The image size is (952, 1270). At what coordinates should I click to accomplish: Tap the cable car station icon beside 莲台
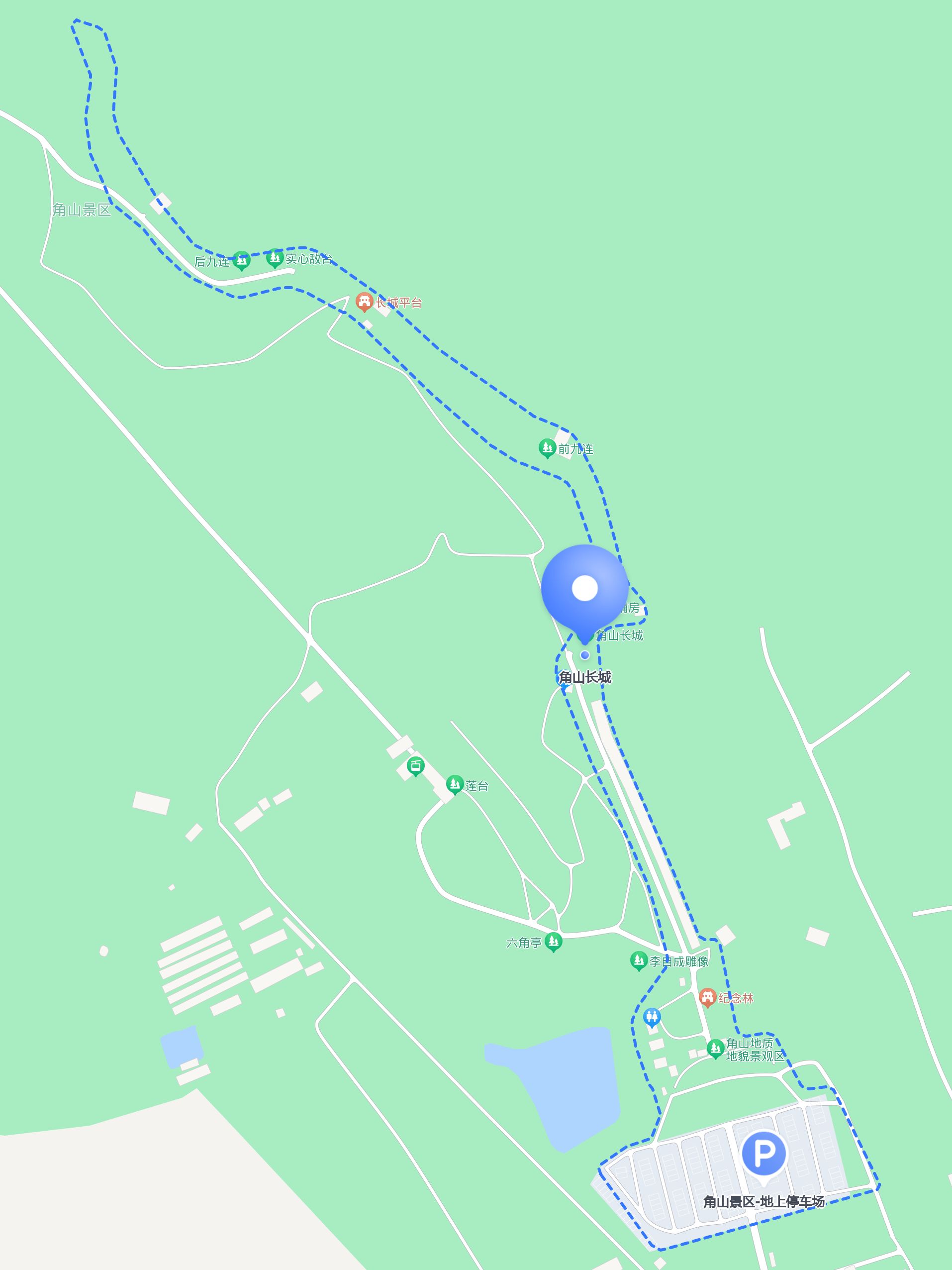pyautogui.click(x=415, y=765)
